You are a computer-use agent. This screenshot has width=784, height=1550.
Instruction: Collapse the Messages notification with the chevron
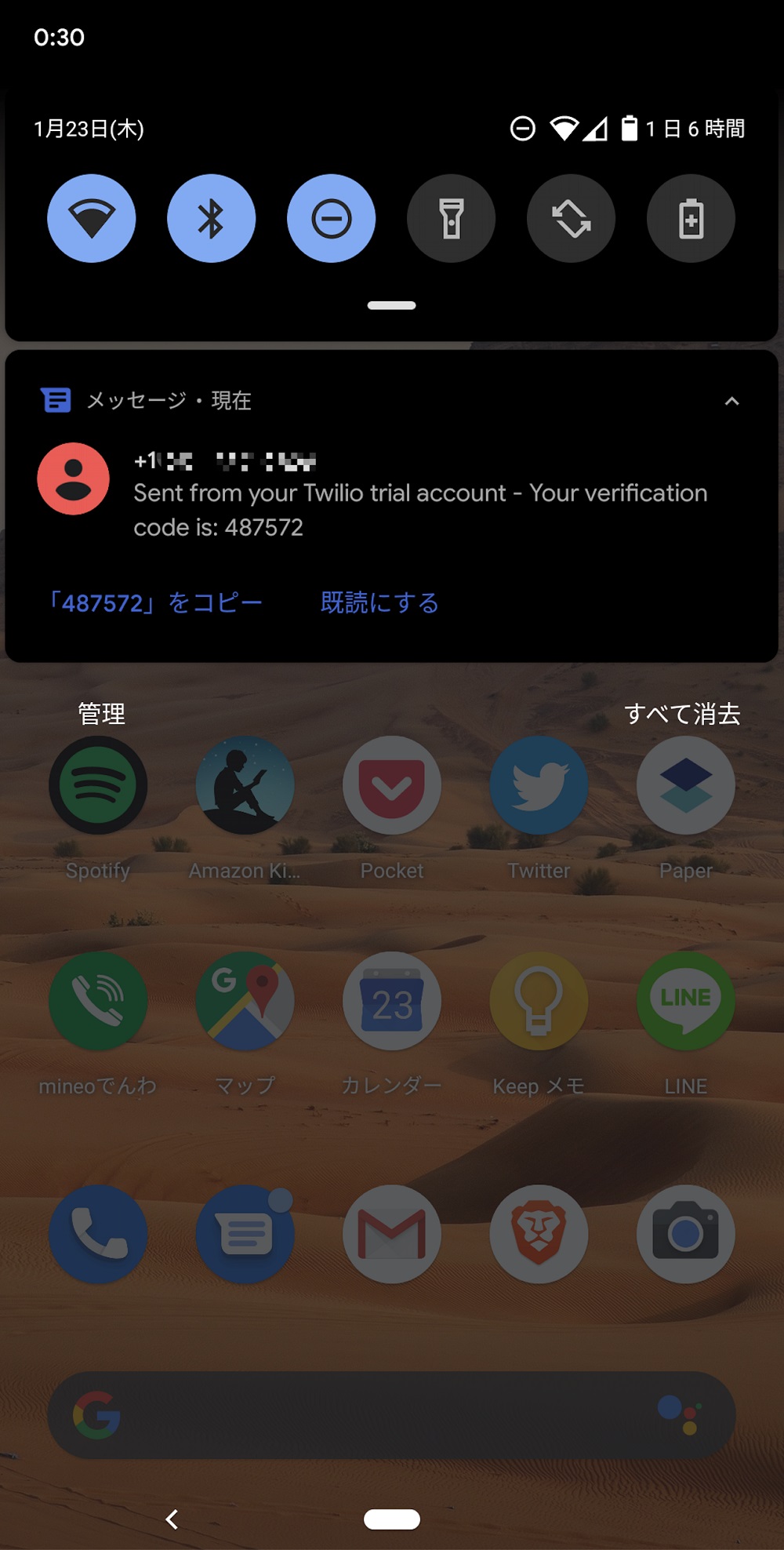tap(731, 401)
